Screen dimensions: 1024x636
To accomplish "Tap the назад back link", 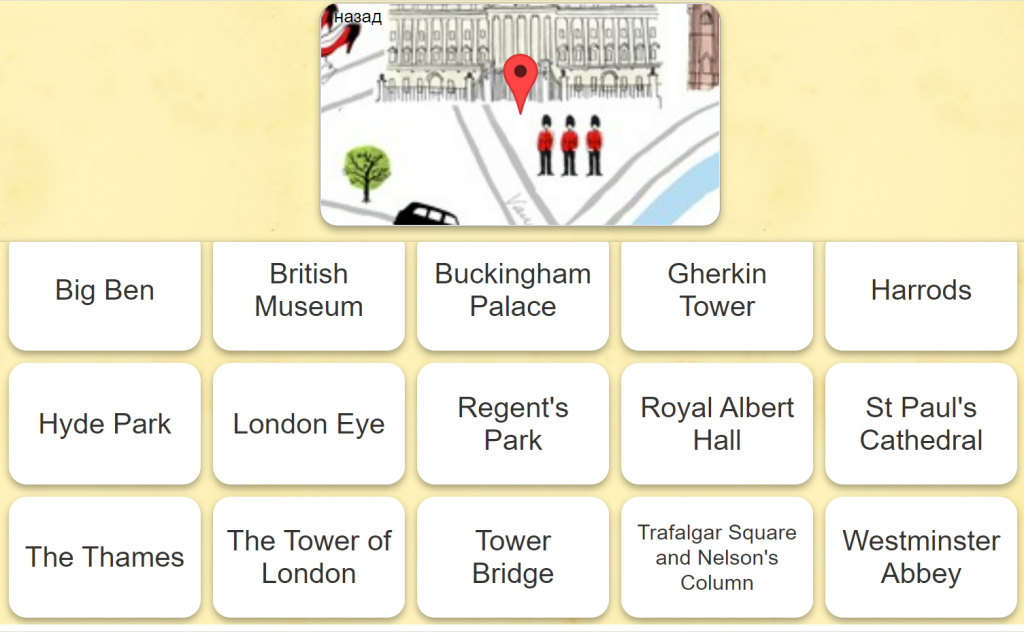I will [x=357, y=17].
